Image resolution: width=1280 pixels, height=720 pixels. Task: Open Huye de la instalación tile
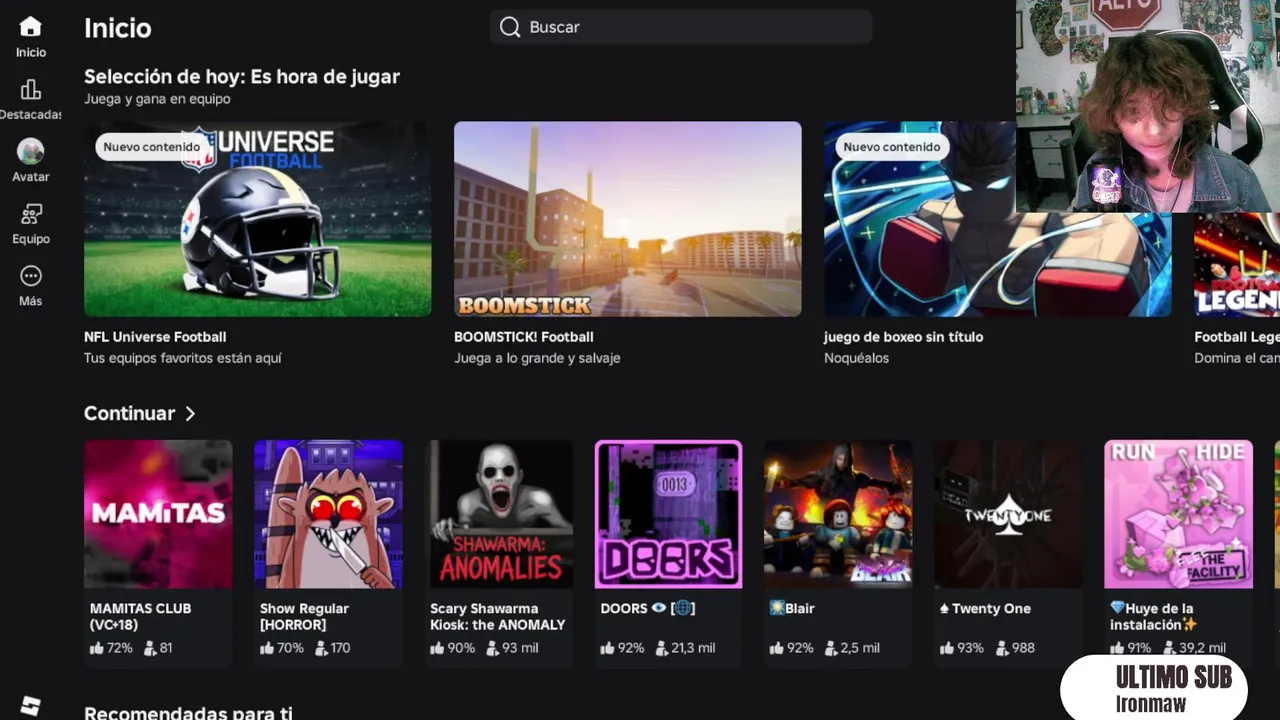pyautogui.click(x=1178, y=514)
